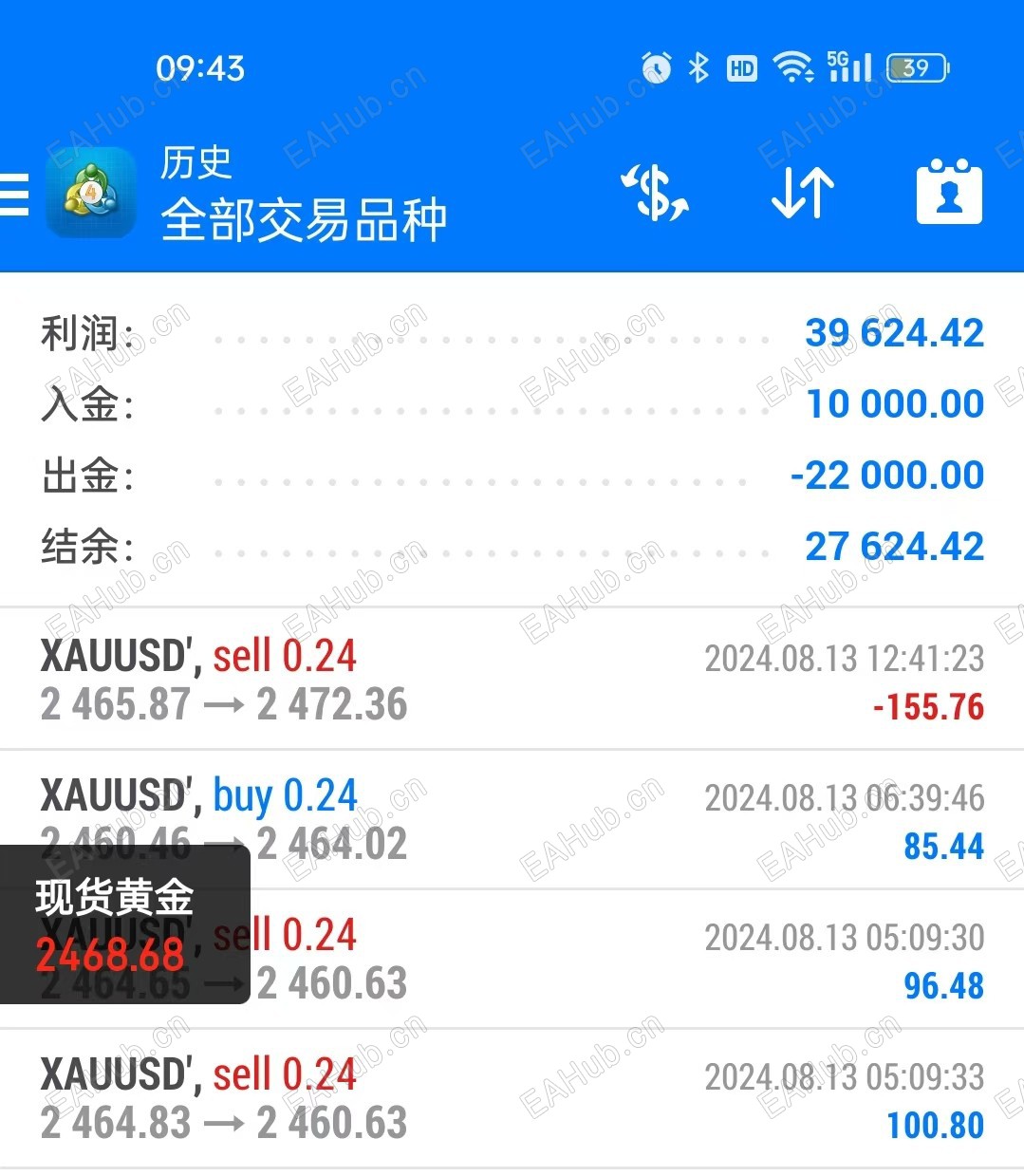Choose history period via calendar icon
Screen dimensions: 1024x1176
[948, 193]
